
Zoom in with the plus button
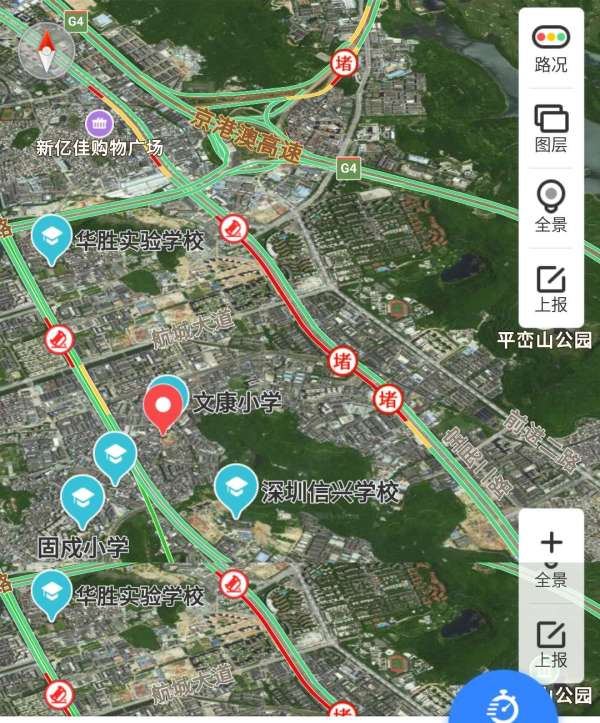(551, 543)
